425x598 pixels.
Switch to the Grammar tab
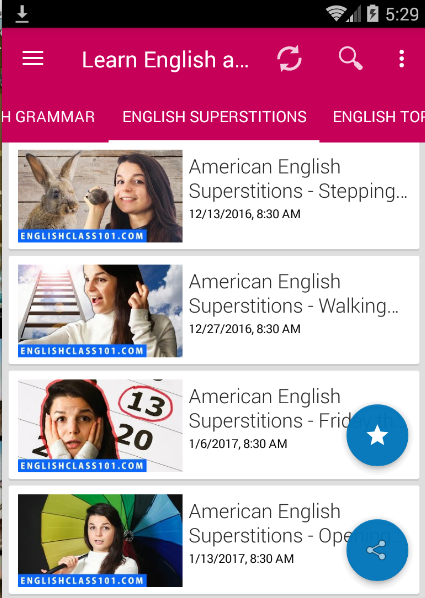coord(48,117)
